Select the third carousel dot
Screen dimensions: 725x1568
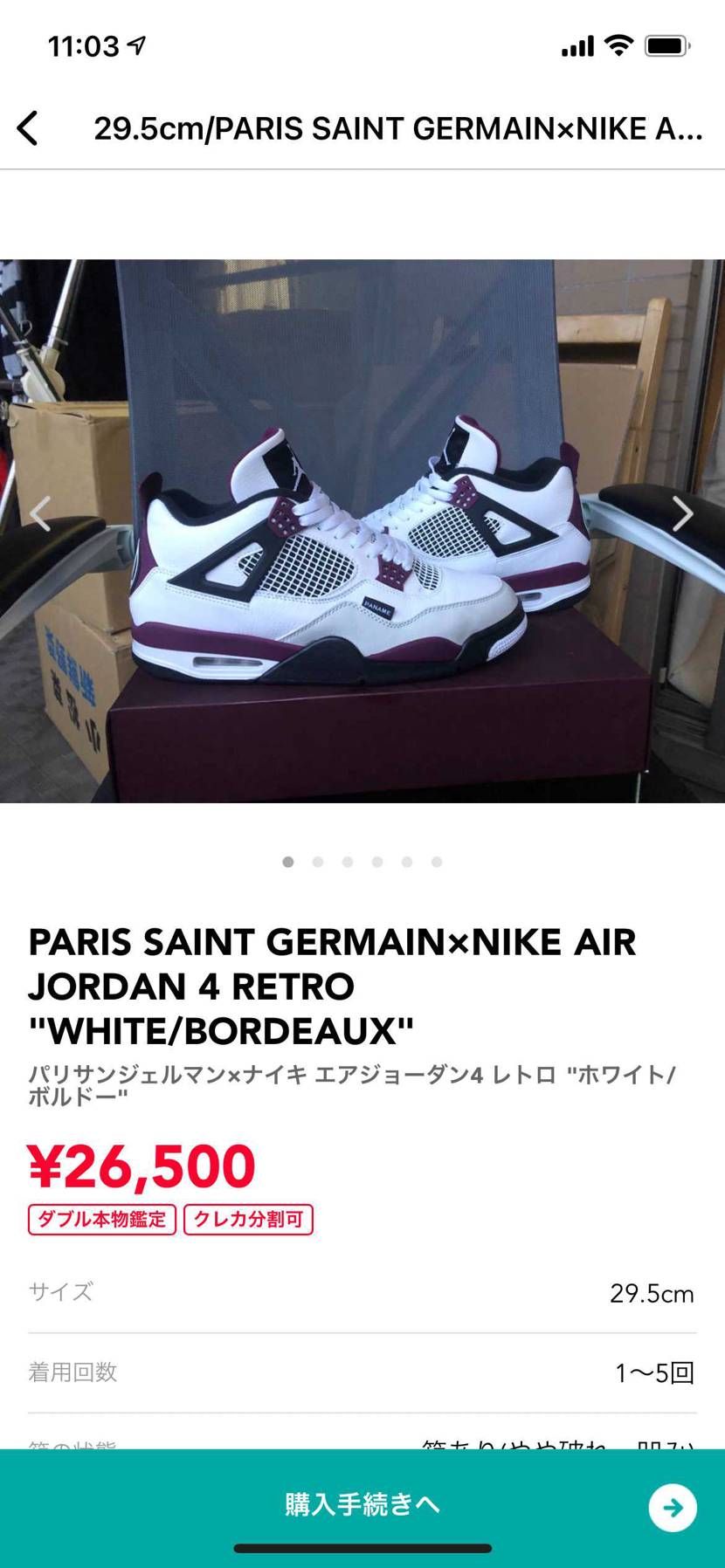coord(348,862)
